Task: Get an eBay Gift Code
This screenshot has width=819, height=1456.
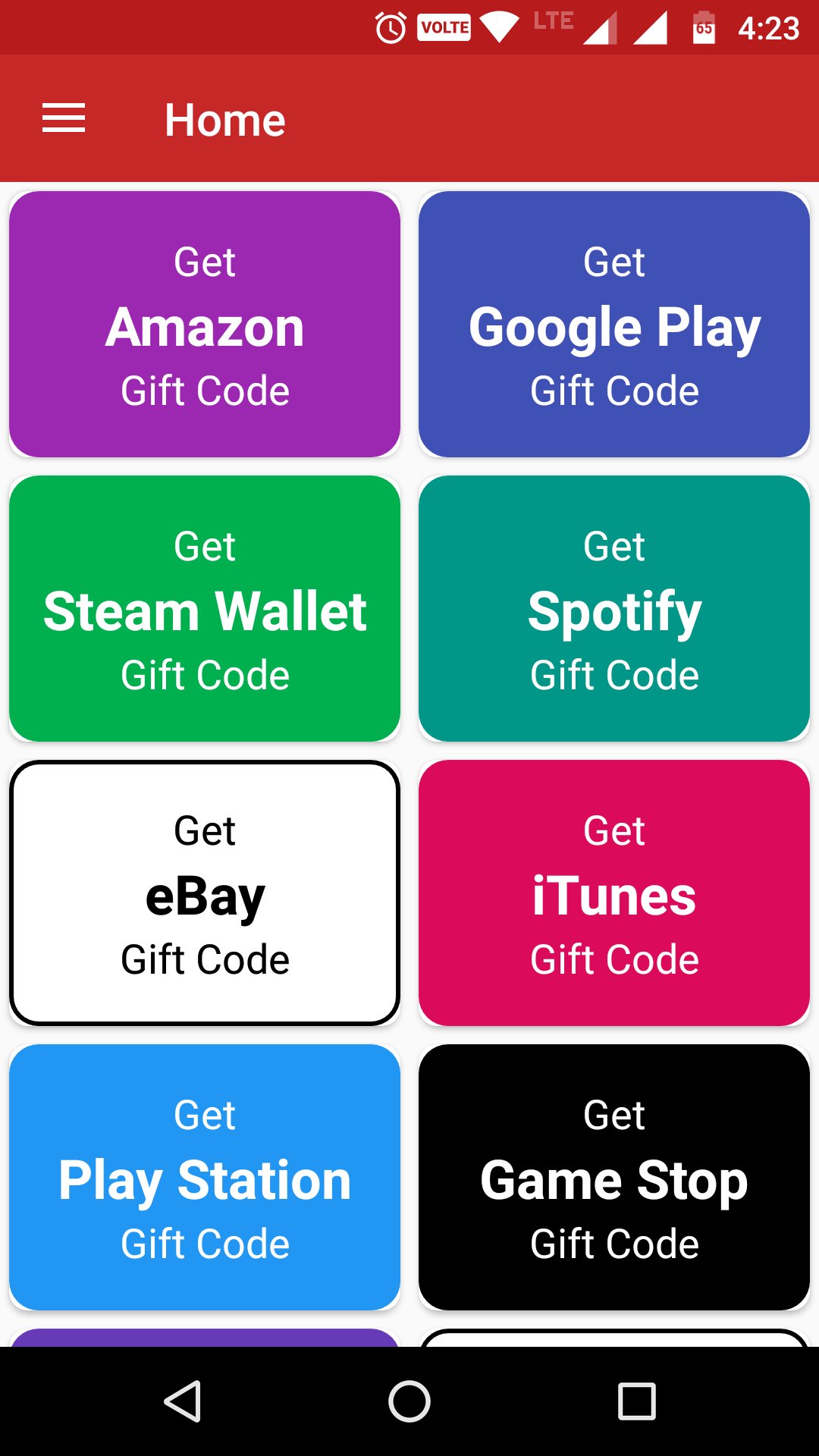Action: [x=205, y=893]
